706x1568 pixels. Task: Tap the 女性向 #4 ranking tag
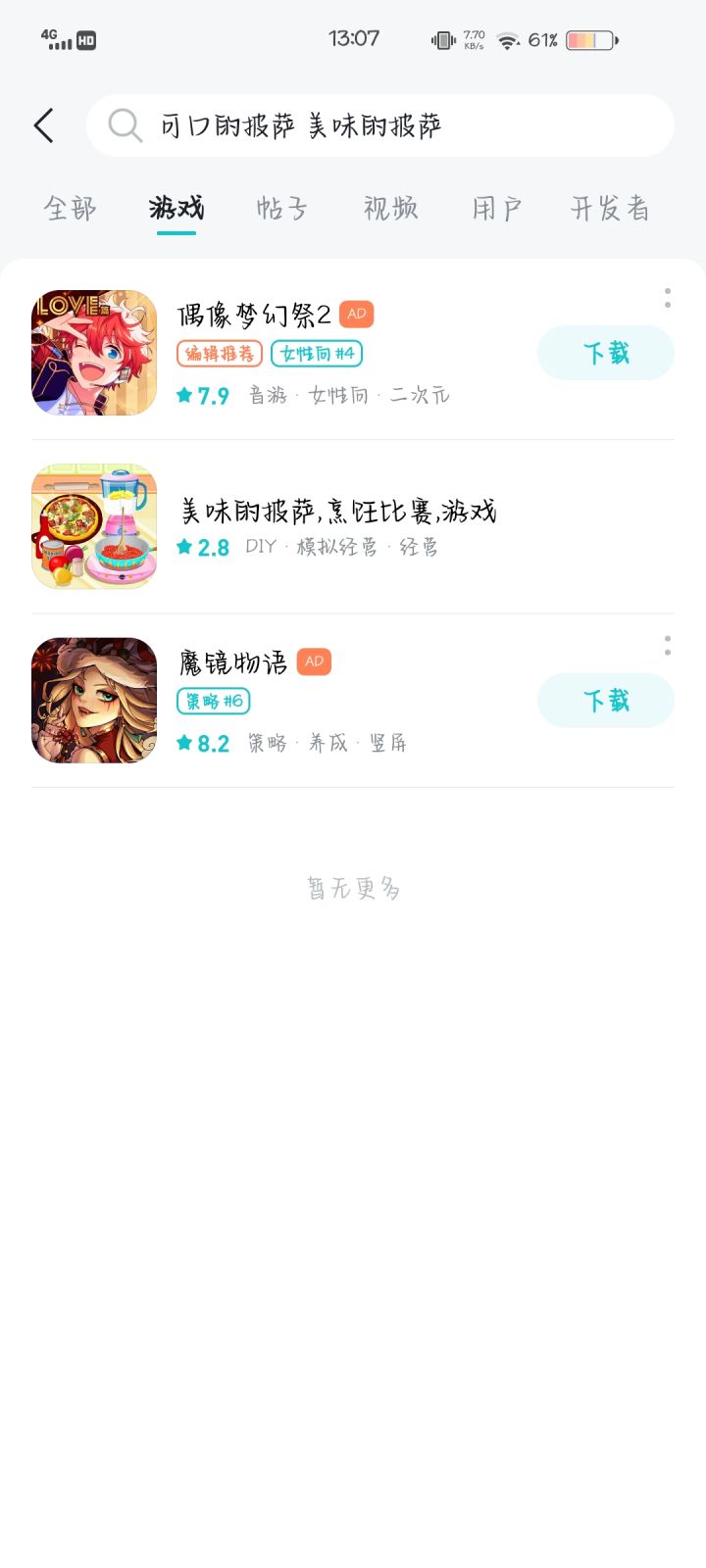click(x=319, y=354)
